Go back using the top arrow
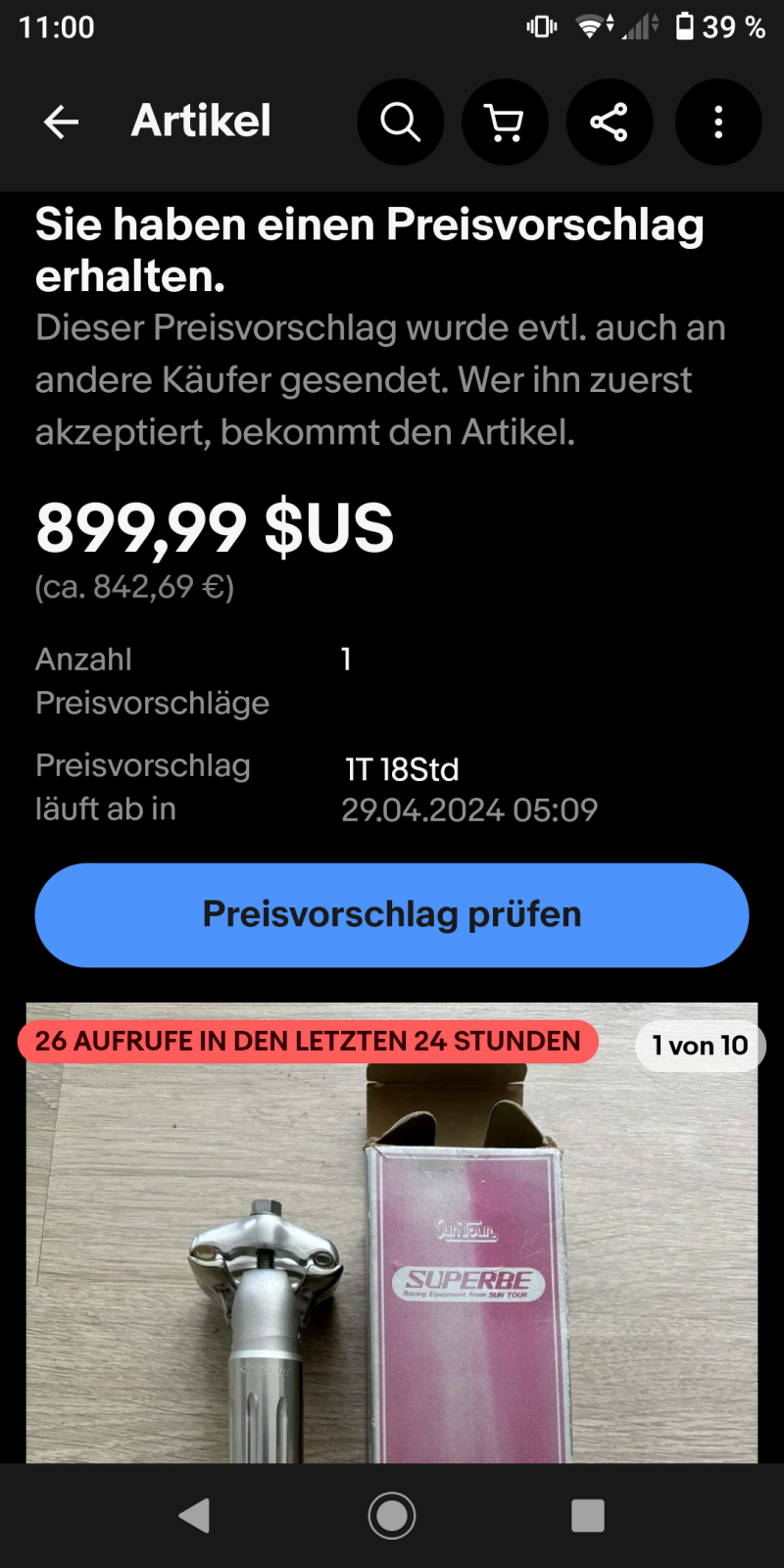784x1568 pixels. [x=61, y=122]
